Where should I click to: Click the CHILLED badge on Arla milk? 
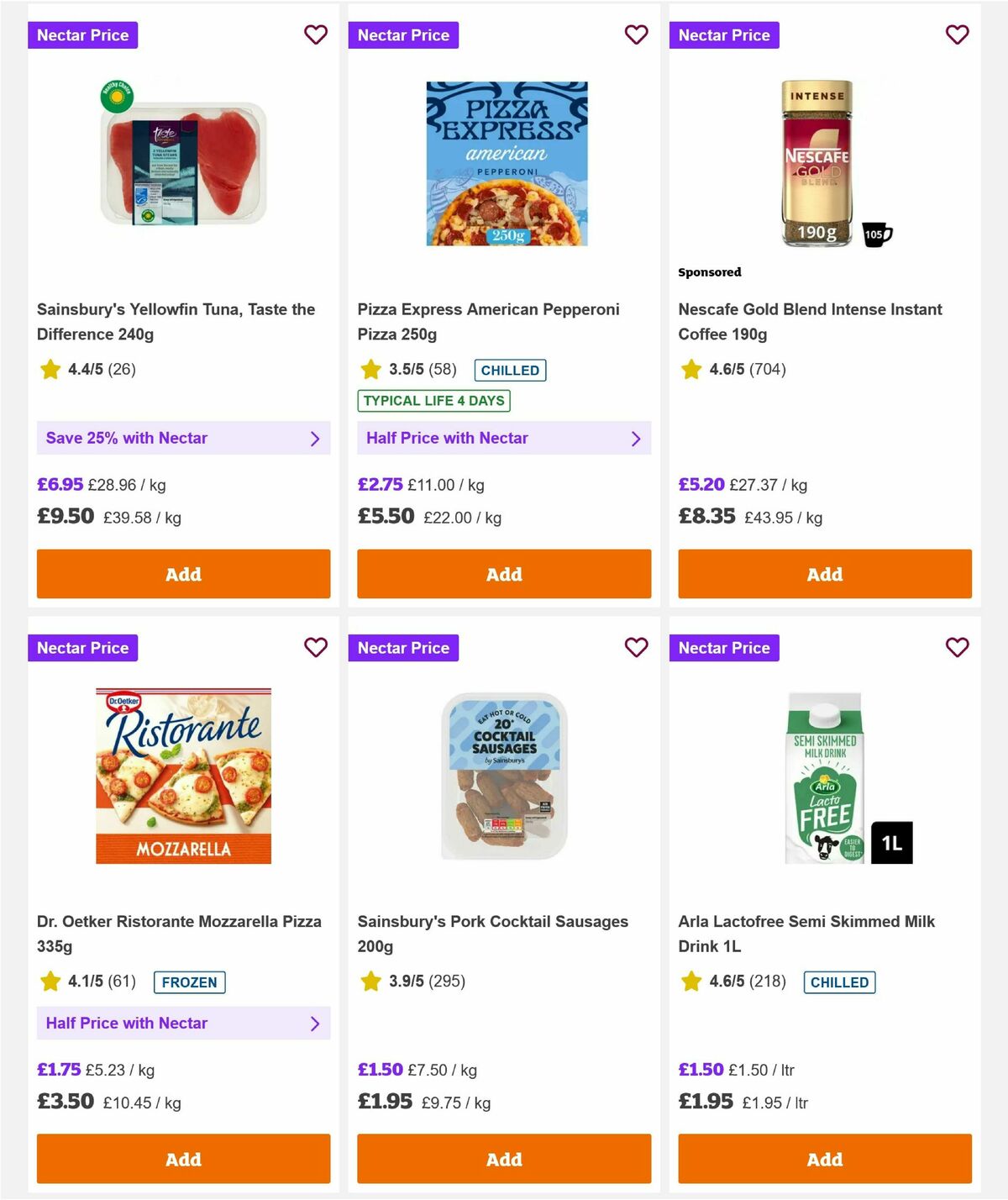[839, 982]
